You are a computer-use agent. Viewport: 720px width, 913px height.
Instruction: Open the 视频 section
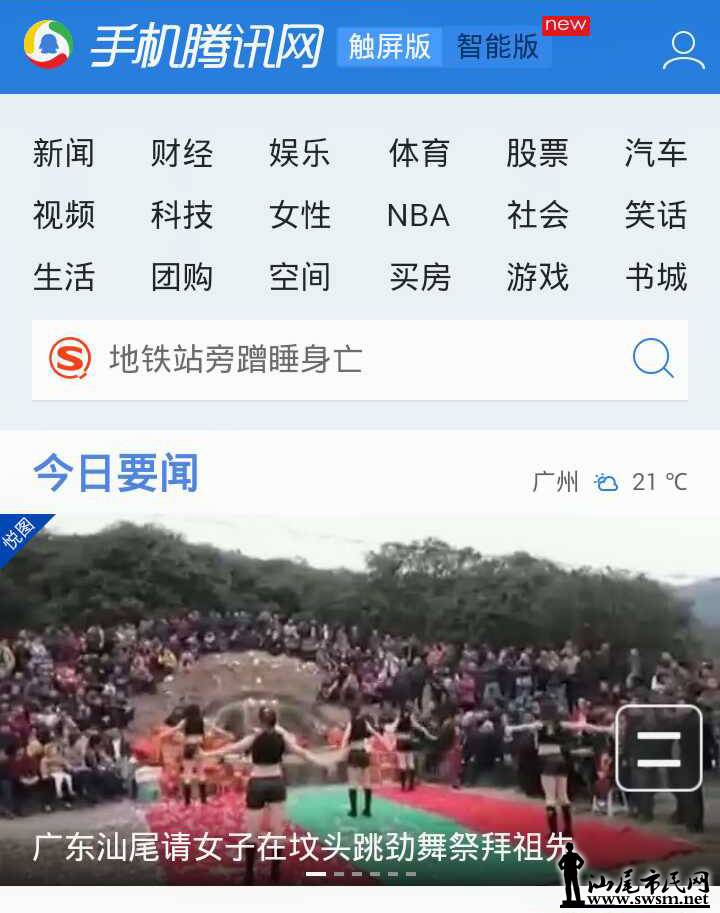64,215
